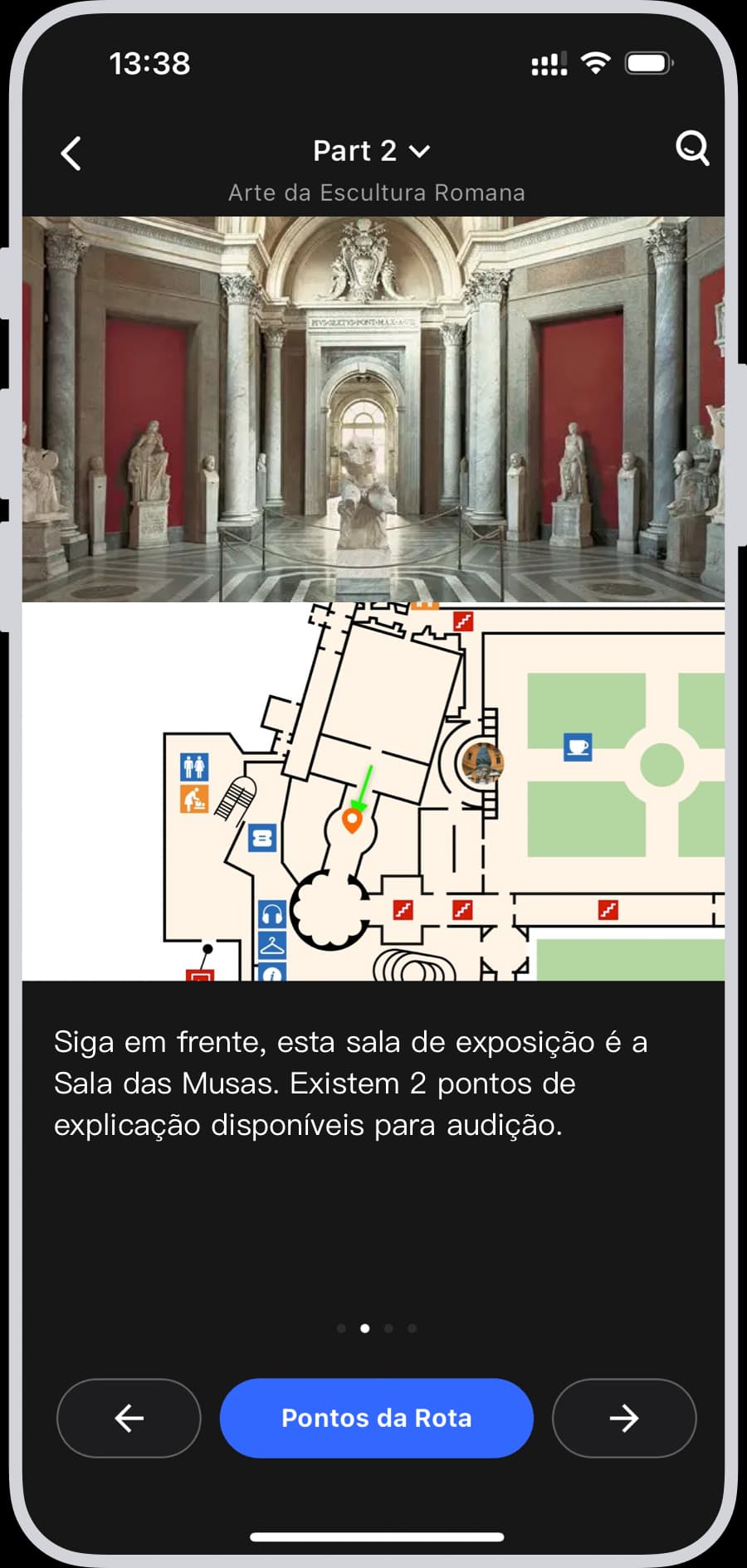The height and width of the screenshot is (1568, 747).
Task: Go back using the top-left arrow
Action: point(71,153)
